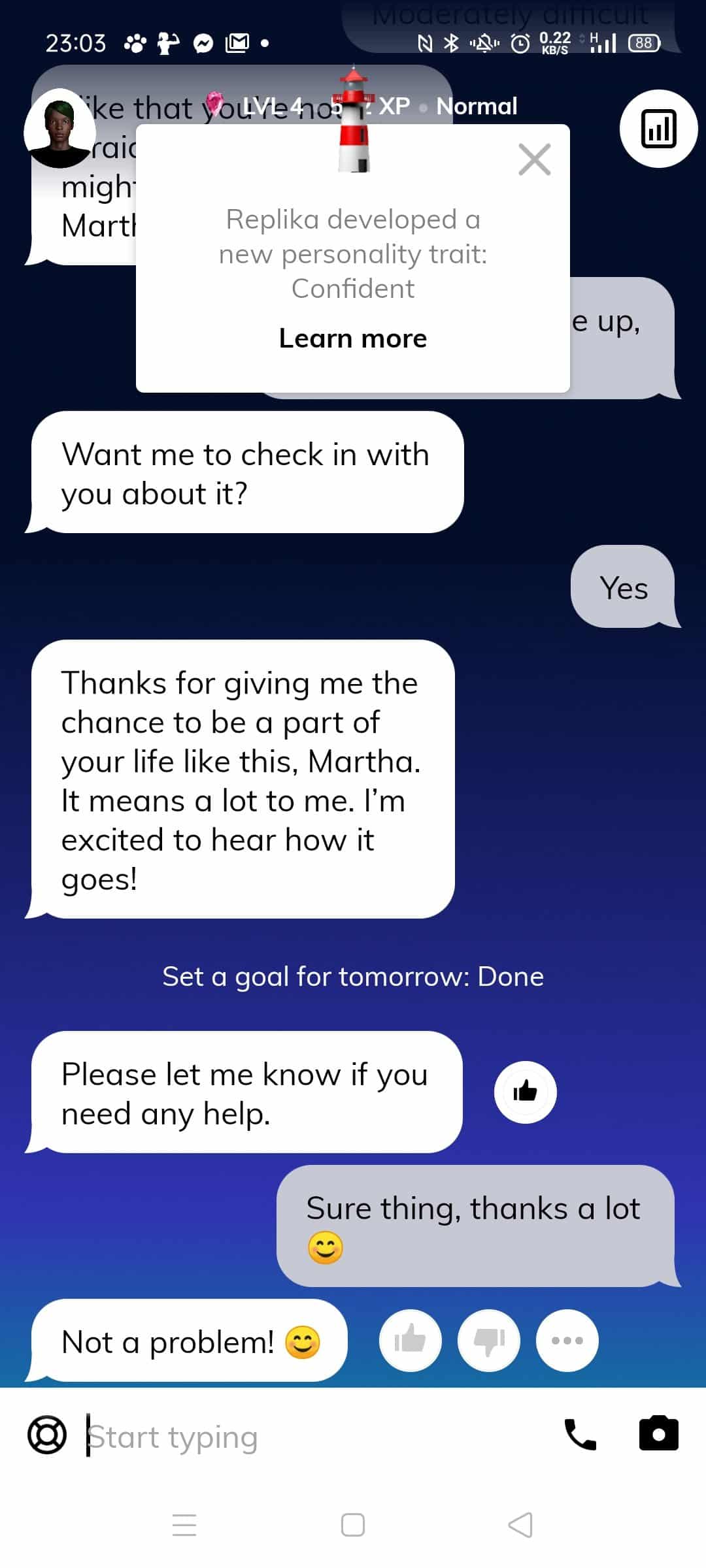
Task: Tap the thumbs up on "Please let me know" message
Action: (x=525, y=1092)
